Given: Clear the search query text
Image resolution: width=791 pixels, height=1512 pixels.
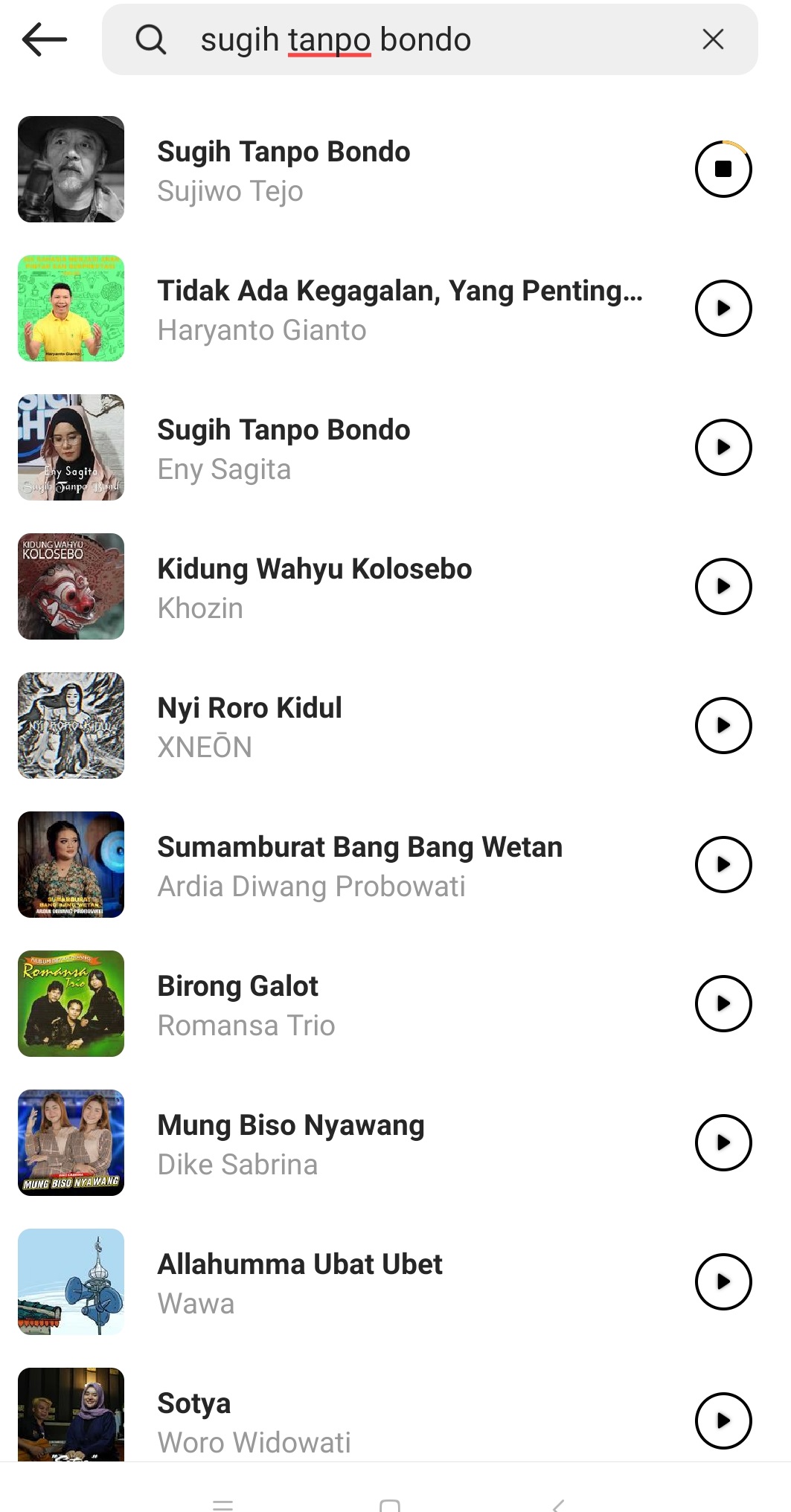Looking at the screenshot, I should [x=713, y=39].
